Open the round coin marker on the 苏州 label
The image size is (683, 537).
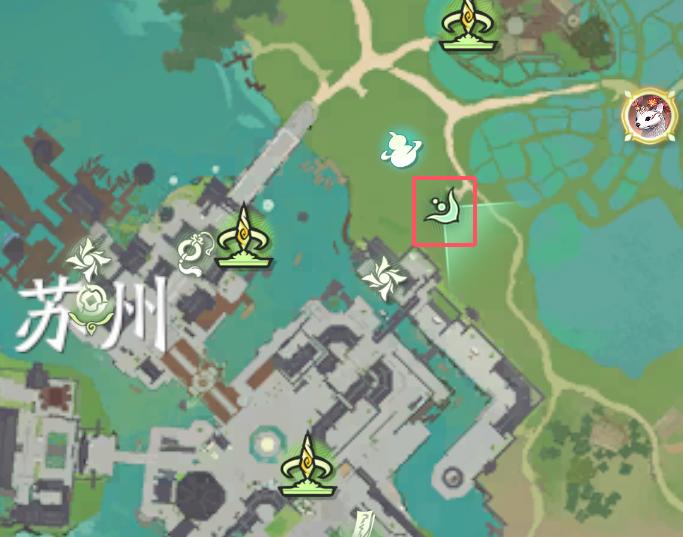click(x=94, y=304)
